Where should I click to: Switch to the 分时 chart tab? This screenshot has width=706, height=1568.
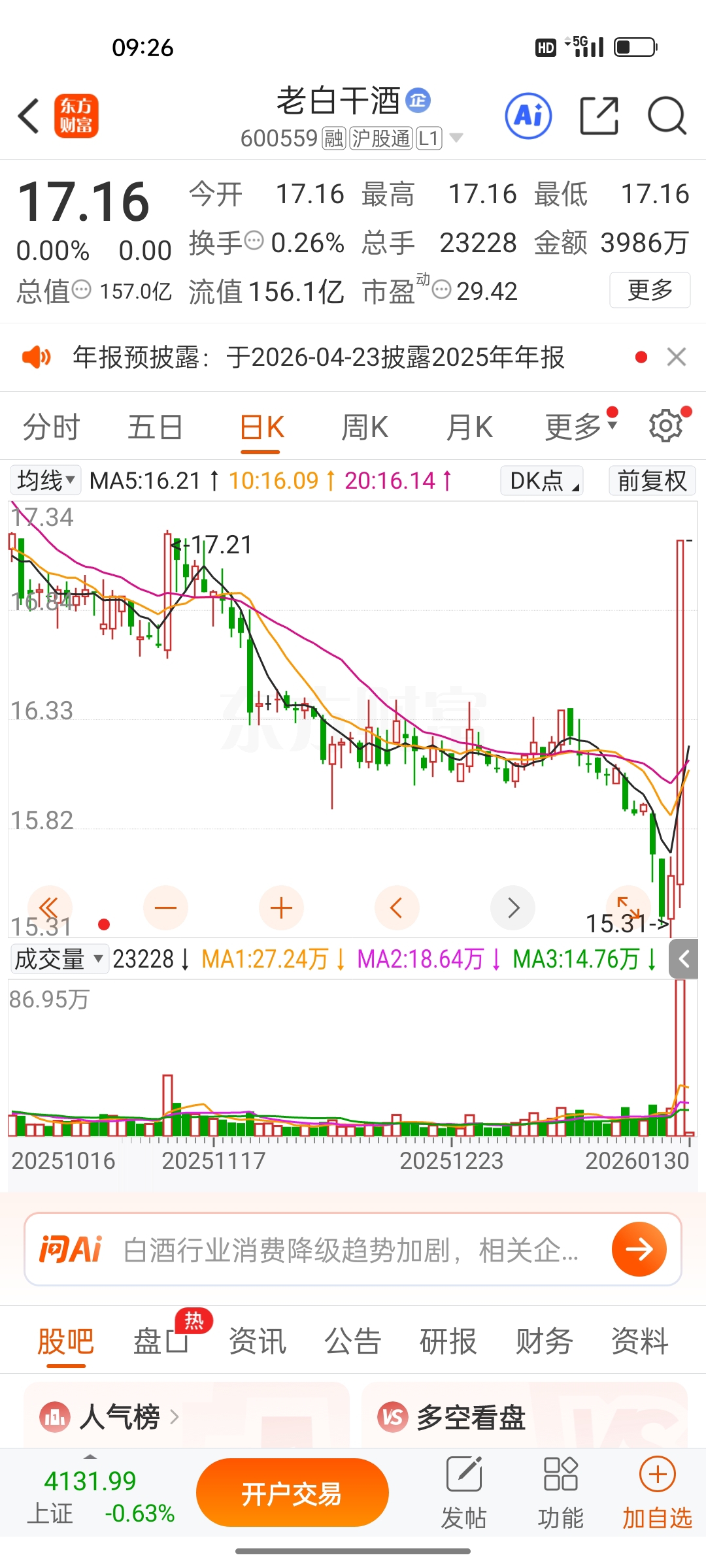coord(51,428)
